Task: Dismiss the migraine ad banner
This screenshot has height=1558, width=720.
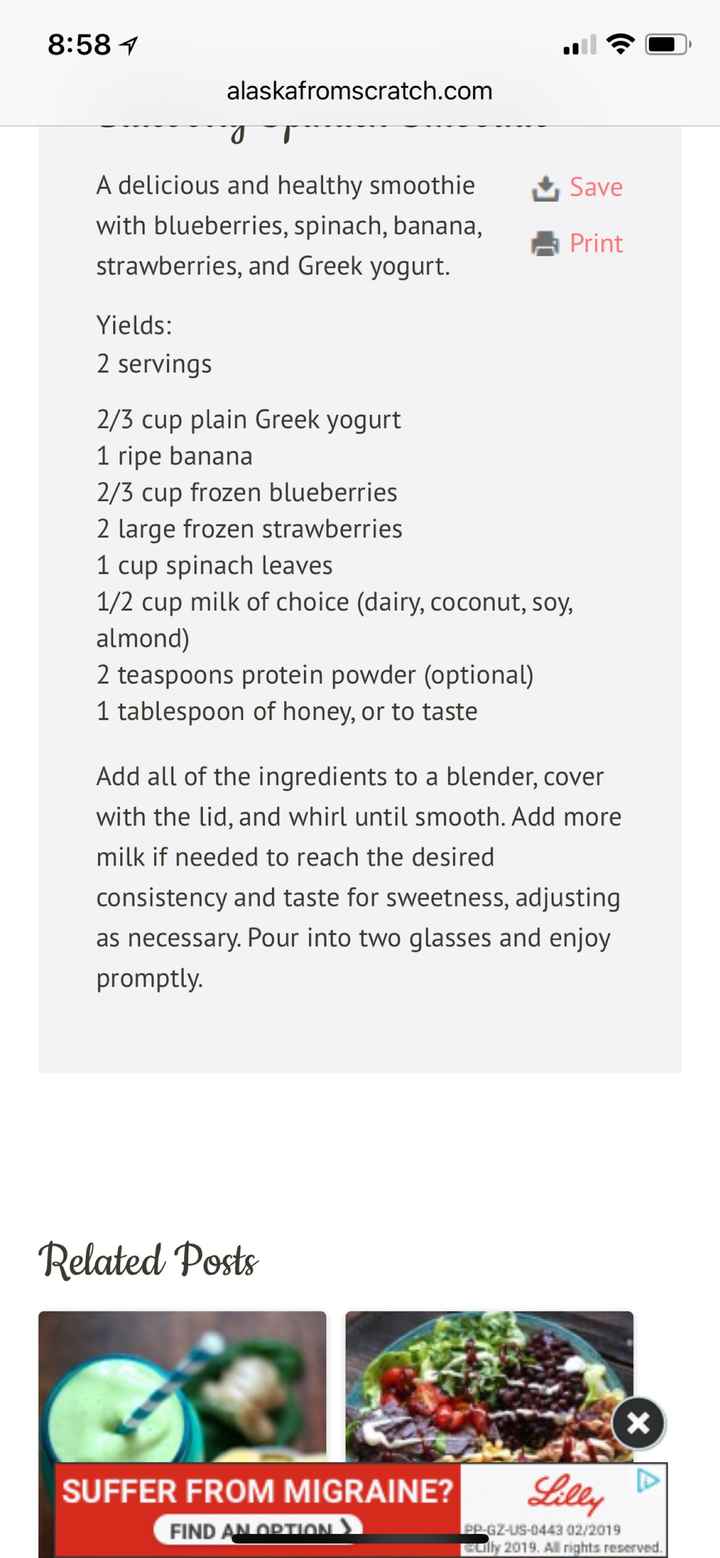Action: pyautogui.click(x=638, y=1421)
